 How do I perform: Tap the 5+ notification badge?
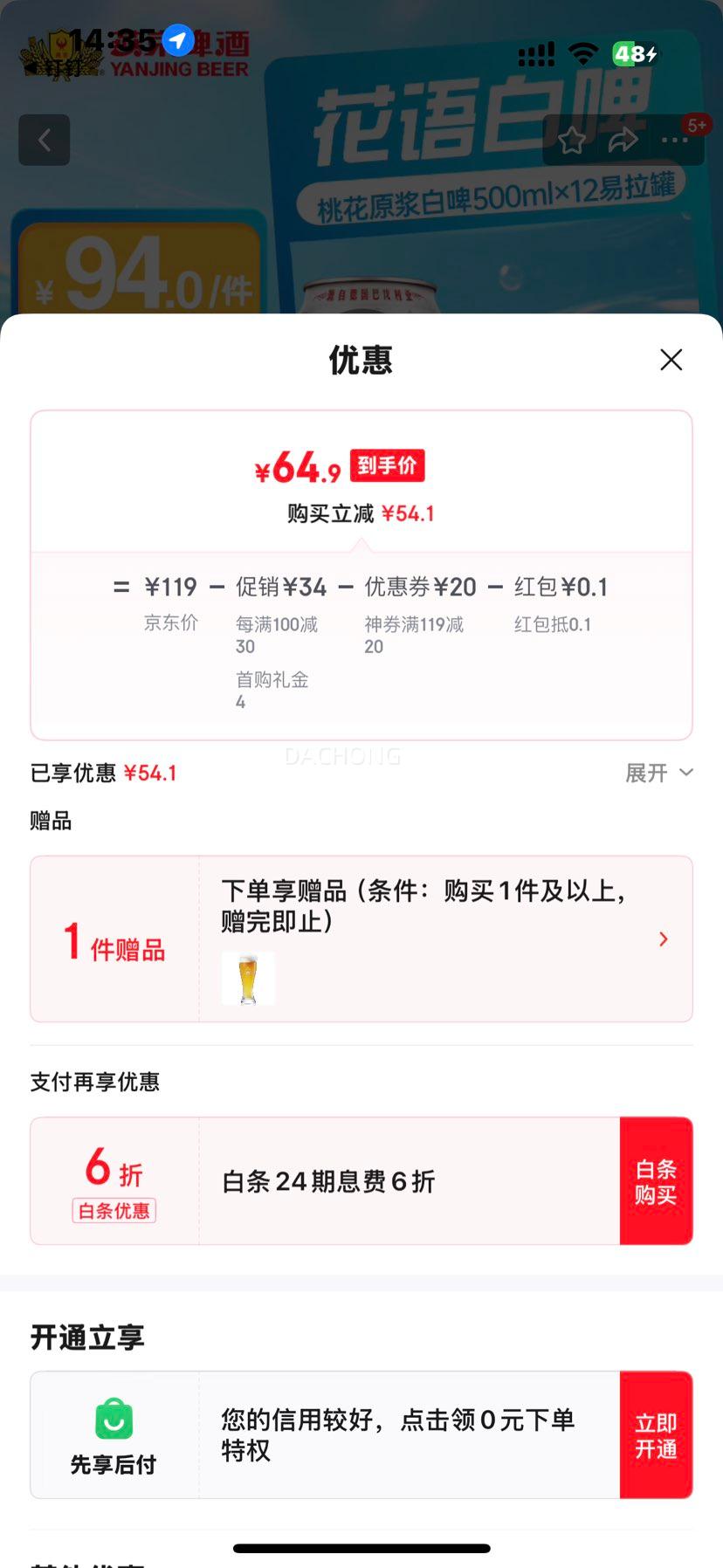click(698, 125)
